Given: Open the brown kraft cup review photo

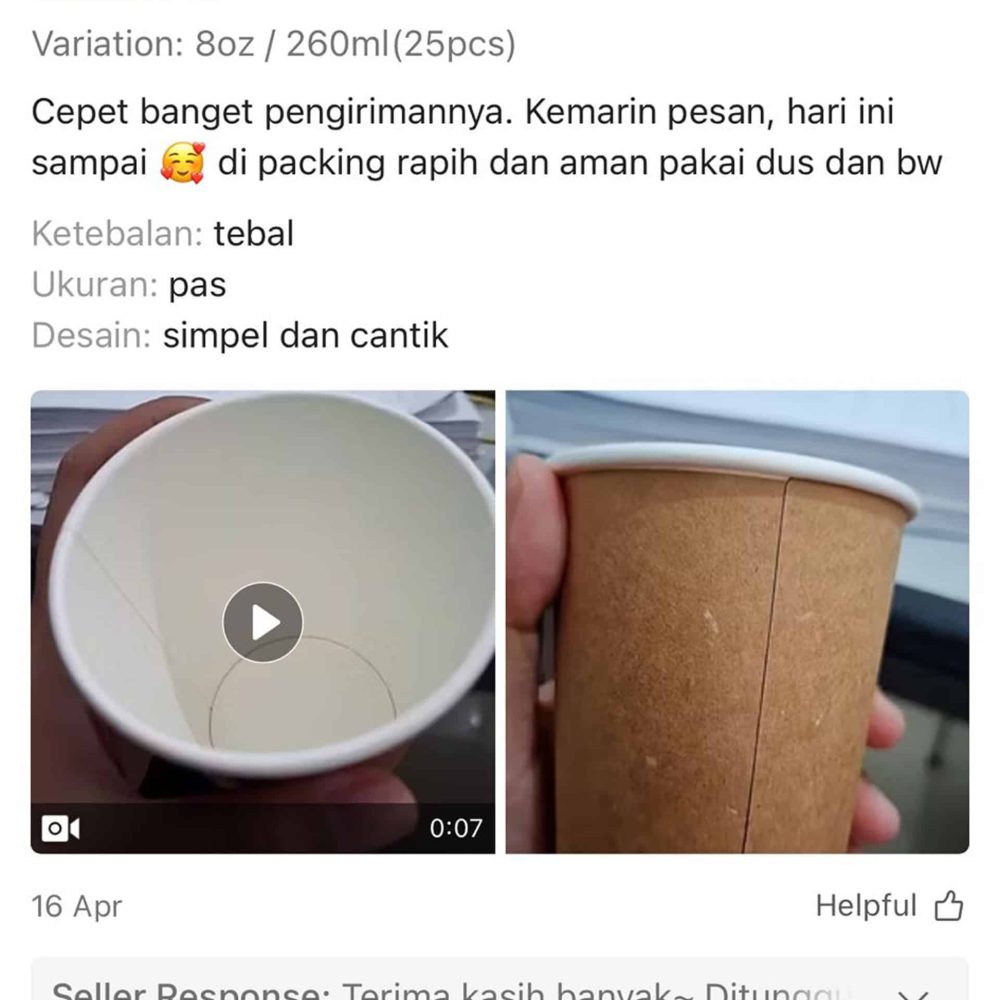Looking at the screenshot, I should (x=737, y=622).
